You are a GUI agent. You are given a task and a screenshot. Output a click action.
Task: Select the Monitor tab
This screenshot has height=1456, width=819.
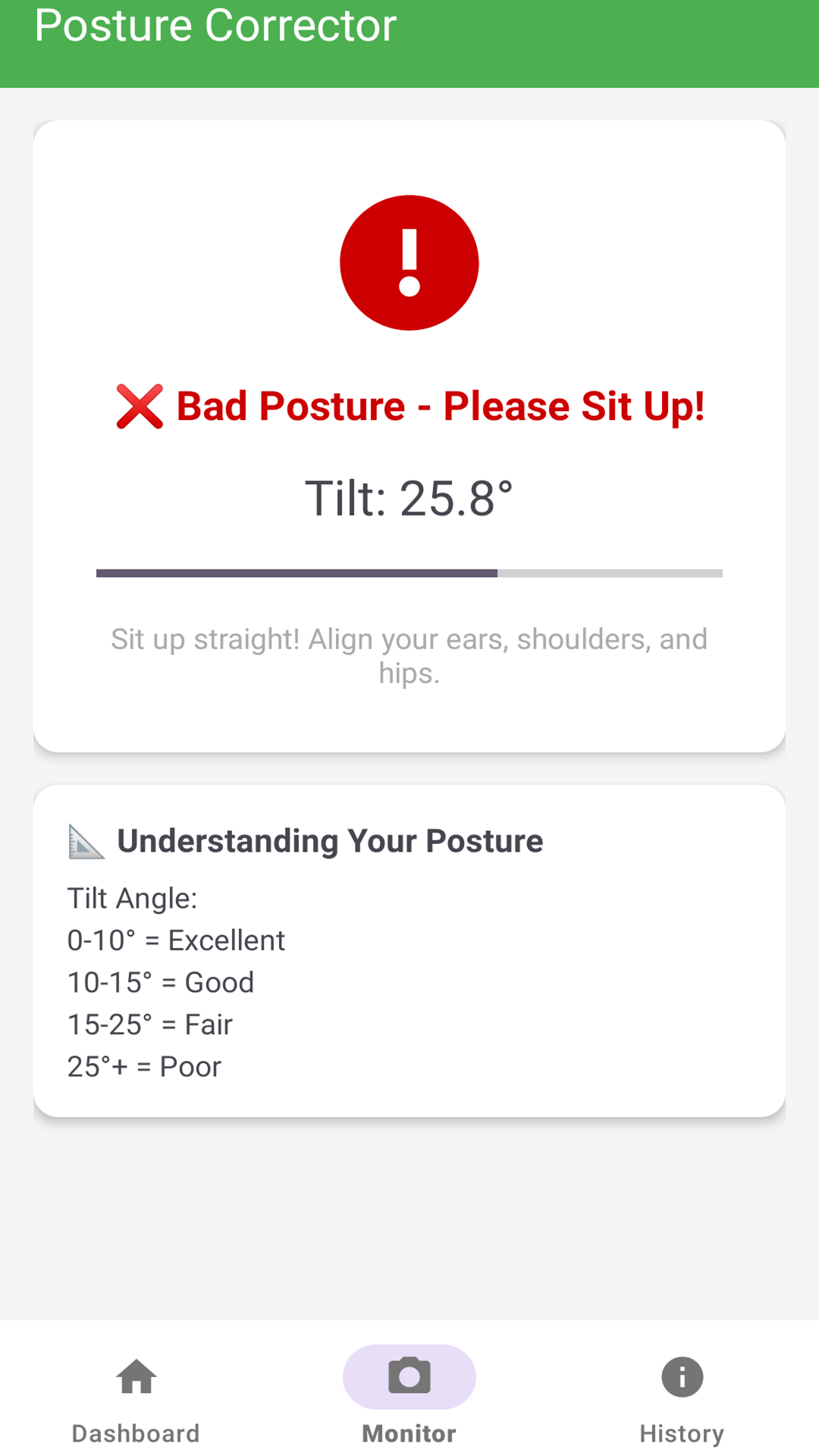pos(409,1399)
